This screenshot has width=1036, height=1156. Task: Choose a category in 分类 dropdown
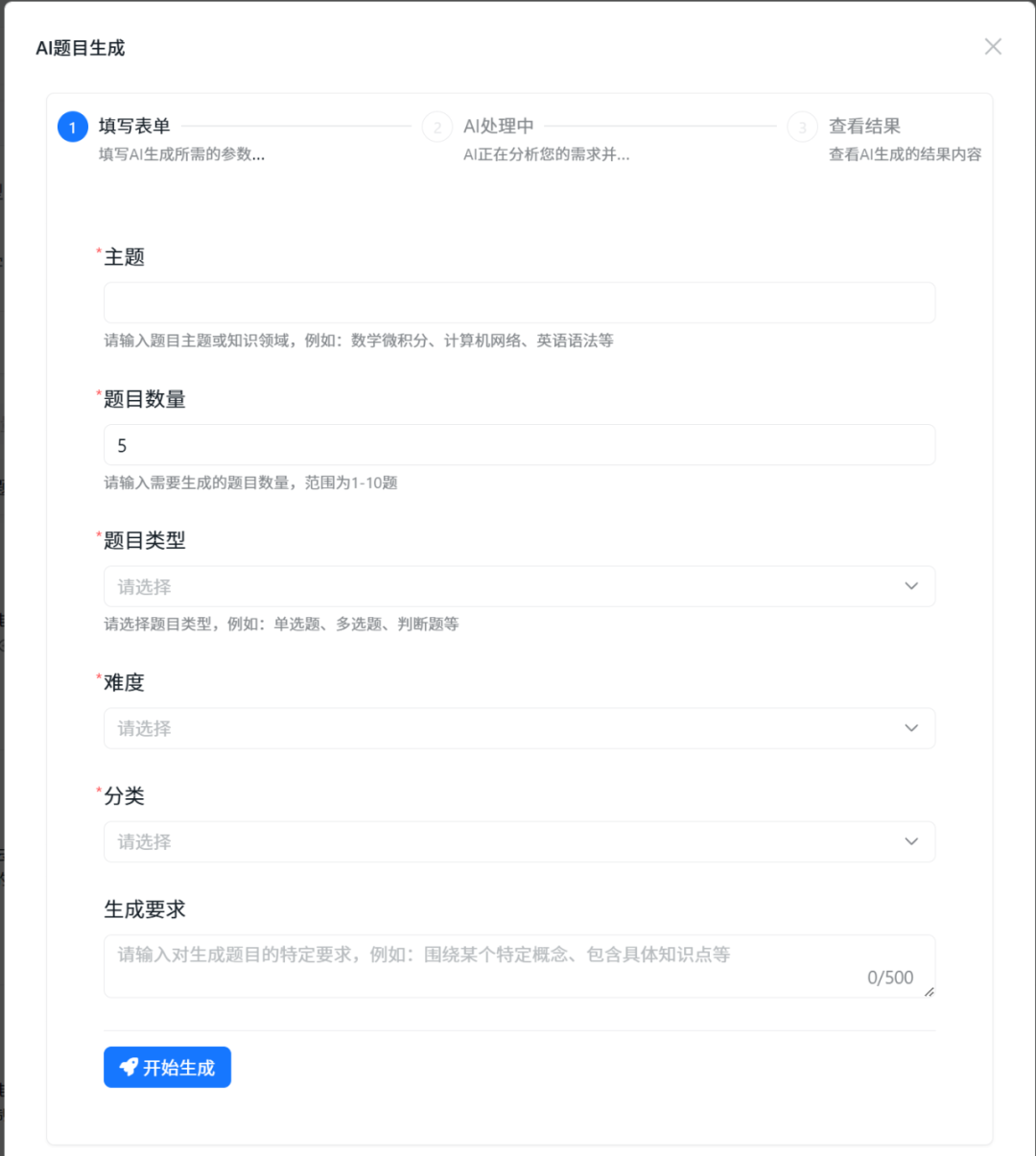(x=519, y=841)
